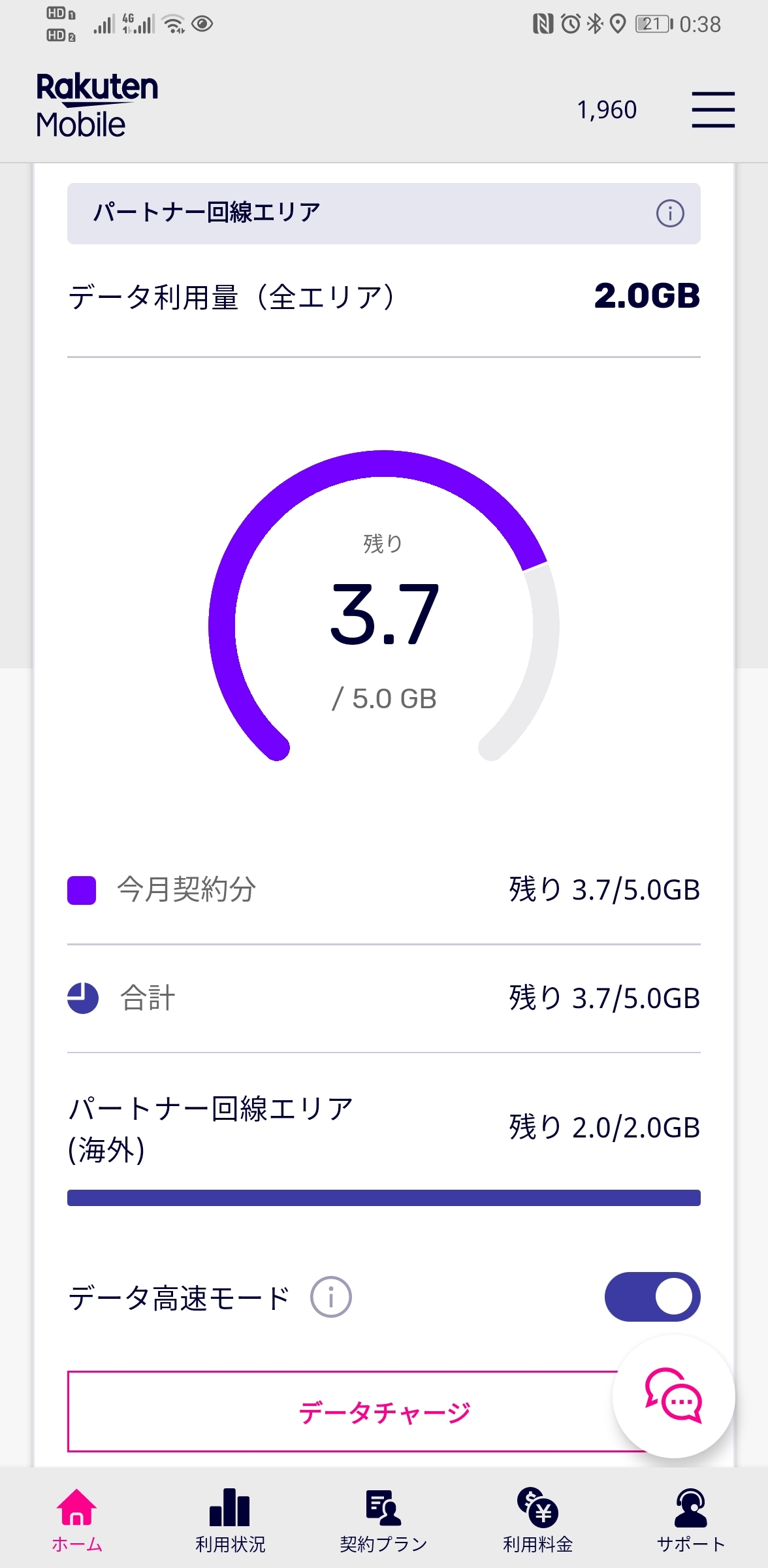The image size is (768, 1568).
Task: Open the 契約プラン tab
Action: click(383, 1520)
